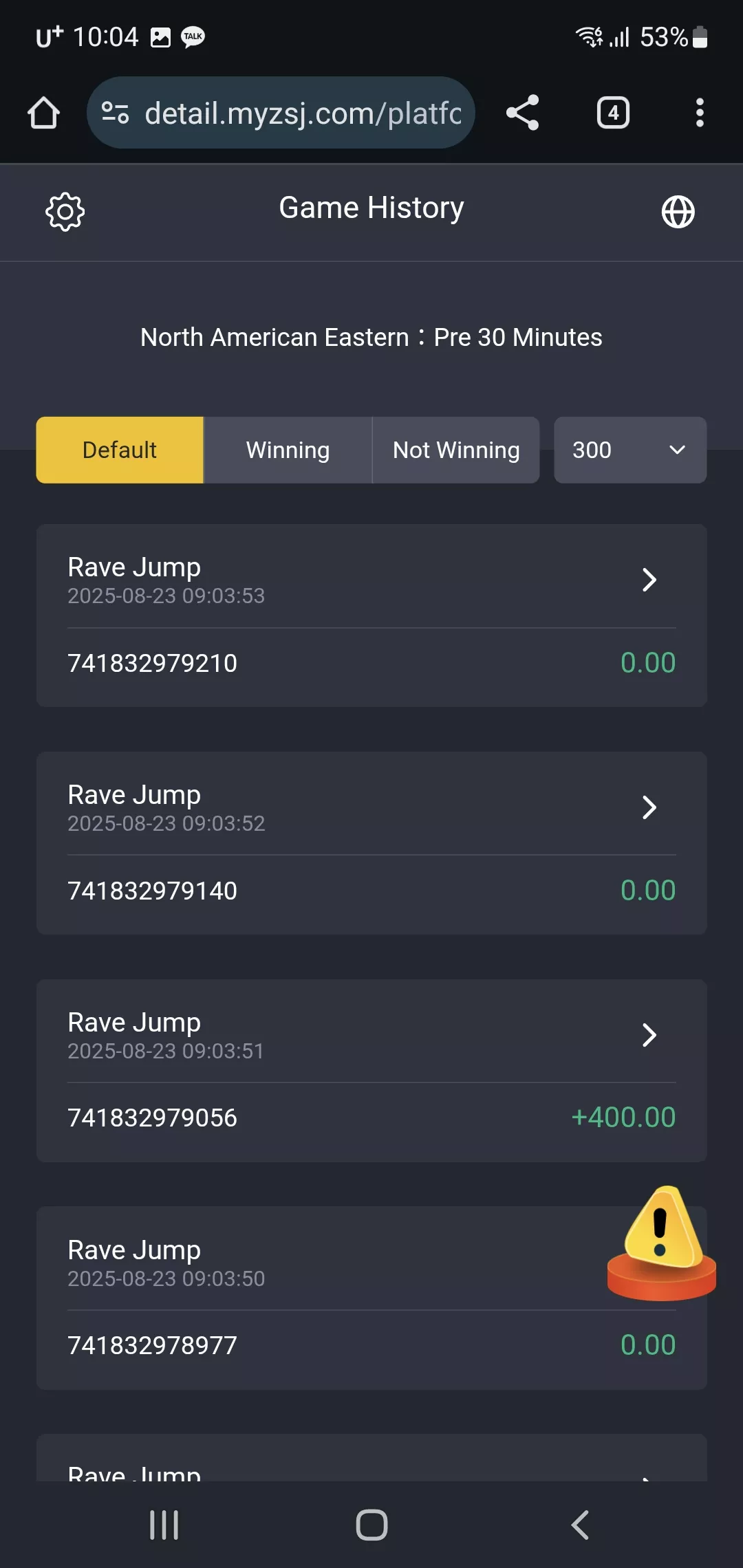Screen dimensions: 743x1568
Task: Open the recent apps view
Action: click(164, 1525)
